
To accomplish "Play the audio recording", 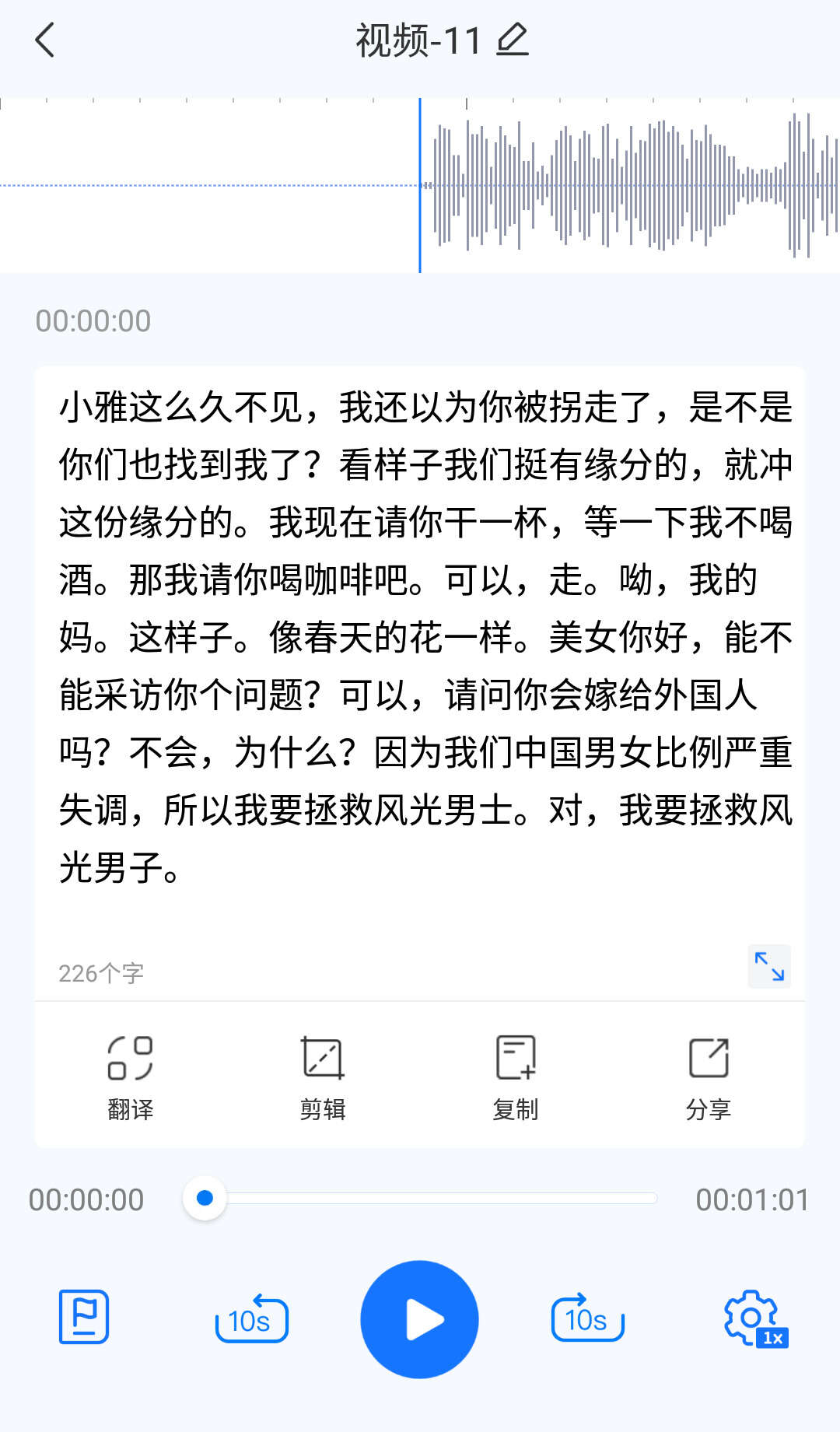I will [419, 1319].
